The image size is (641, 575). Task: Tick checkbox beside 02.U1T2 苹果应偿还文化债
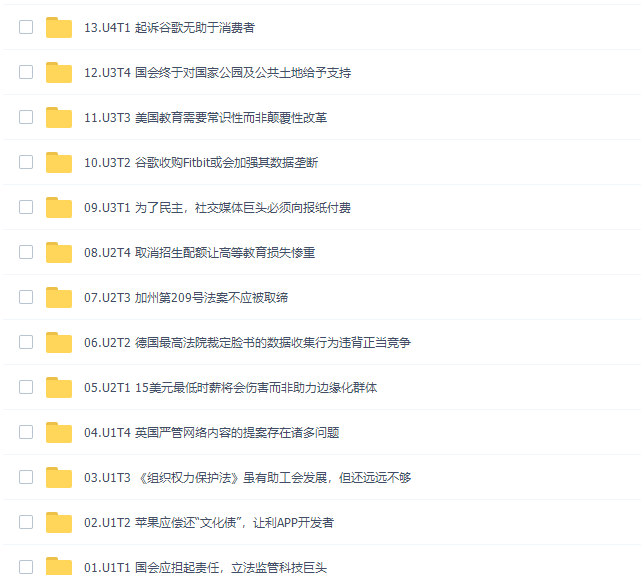click(26, 522)
